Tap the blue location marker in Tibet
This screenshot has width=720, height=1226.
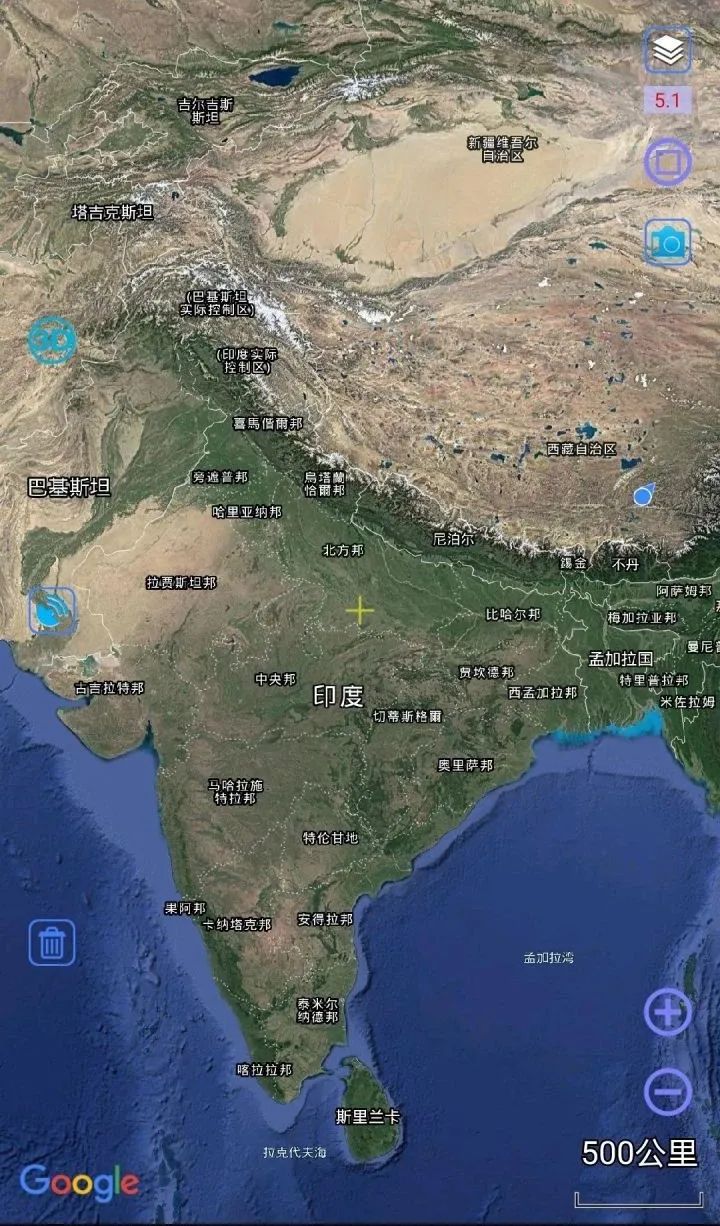(x=644, y=495)
